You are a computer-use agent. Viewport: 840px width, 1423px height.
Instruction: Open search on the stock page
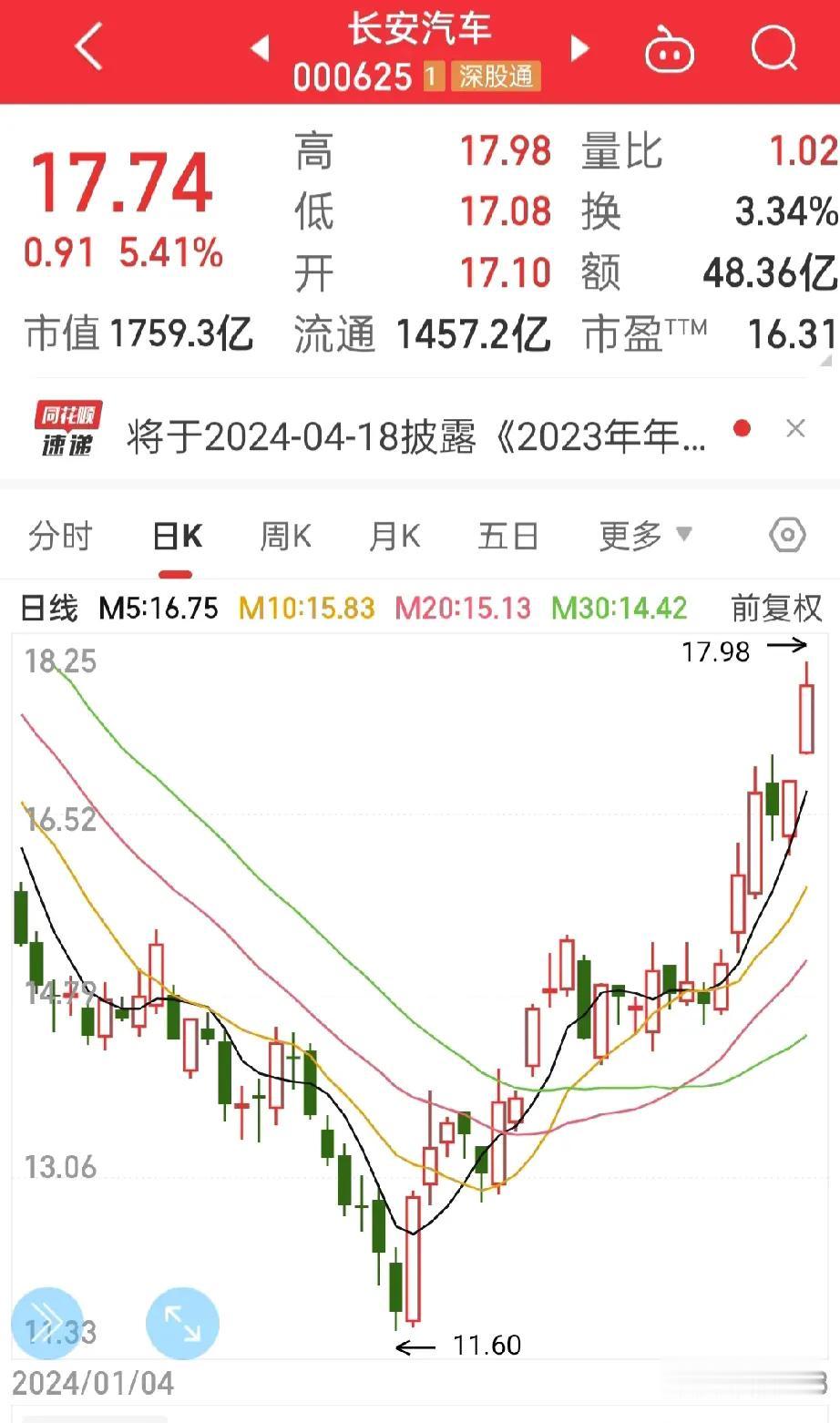coord(773,50)
